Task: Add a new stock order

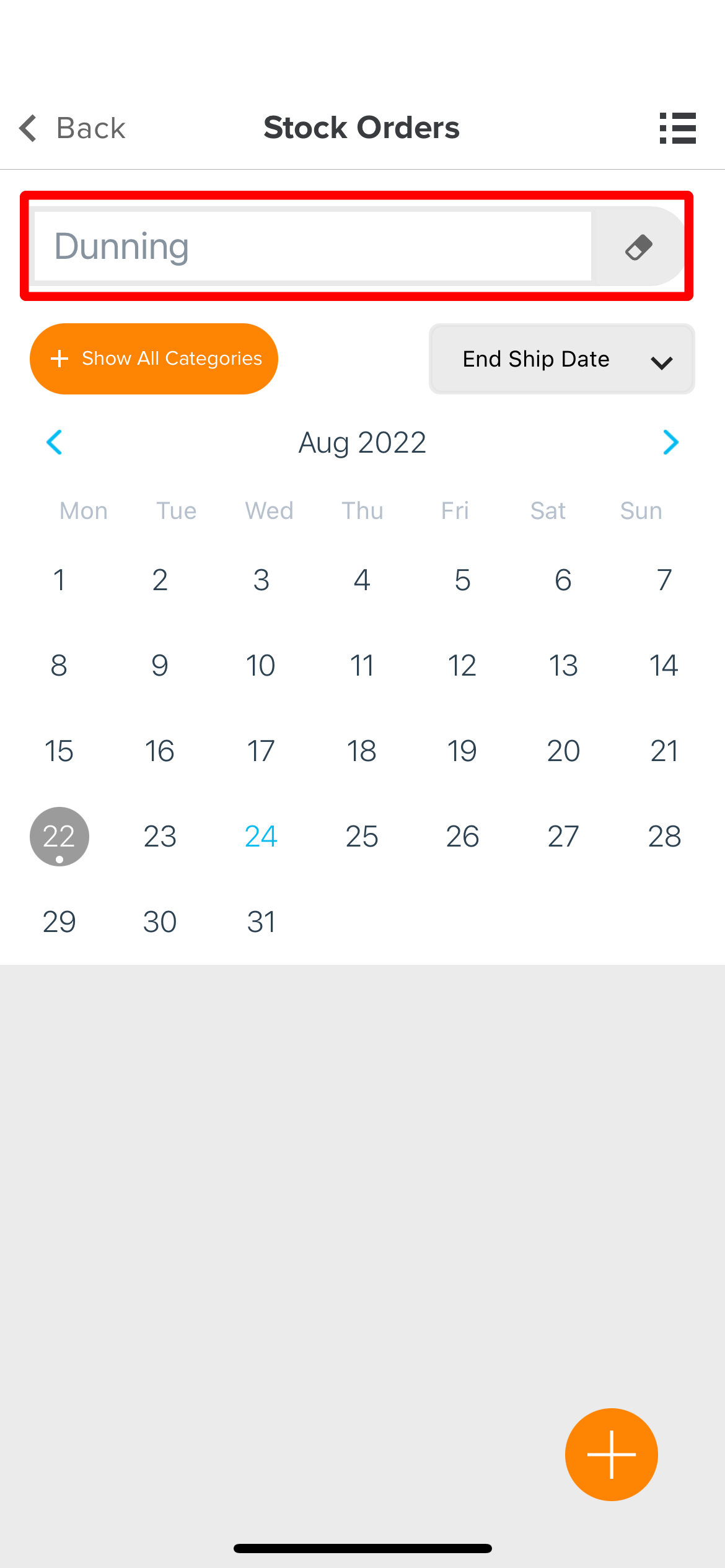Action: pyautogui.click(x=611, y=1454)
